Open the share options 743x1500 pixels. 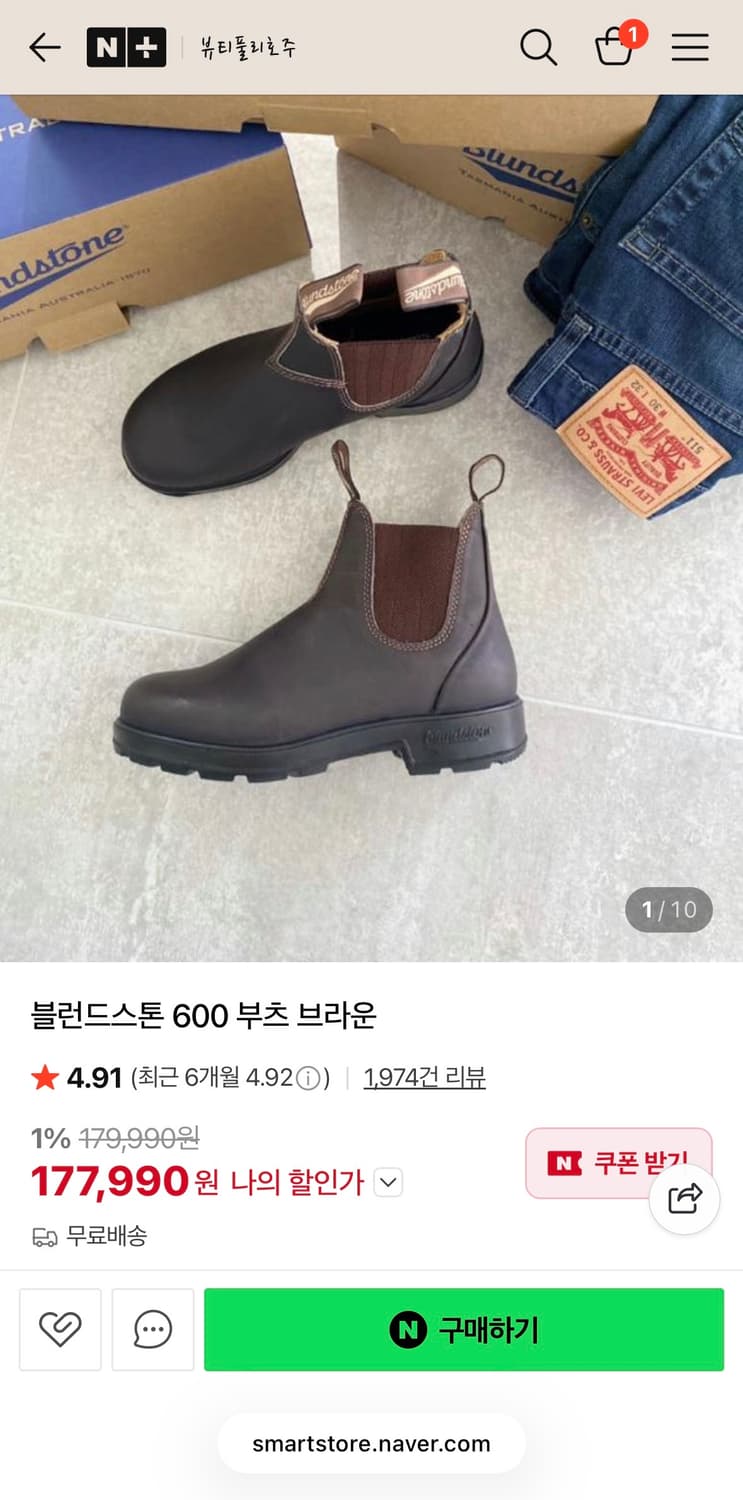[x=684, y=1198]
